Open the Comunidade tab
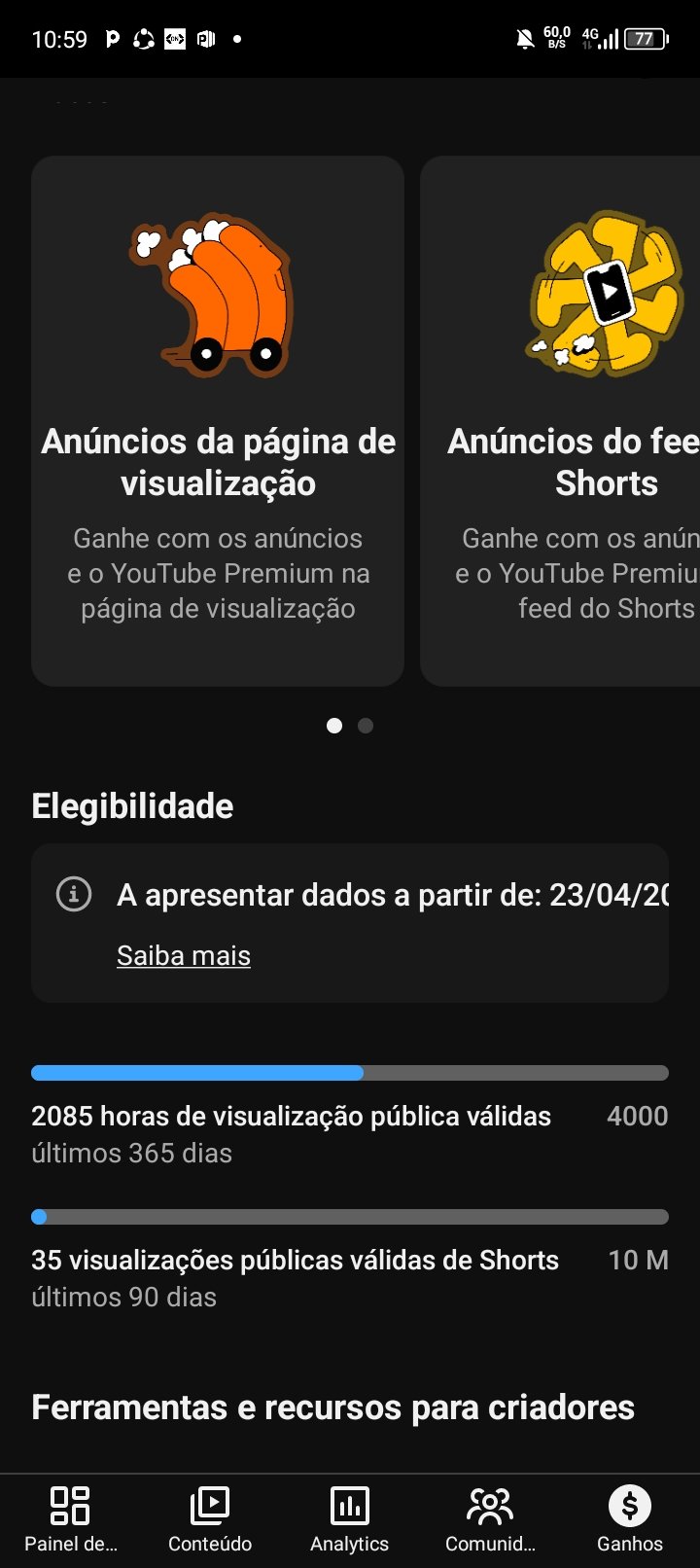 (490, 1518)
